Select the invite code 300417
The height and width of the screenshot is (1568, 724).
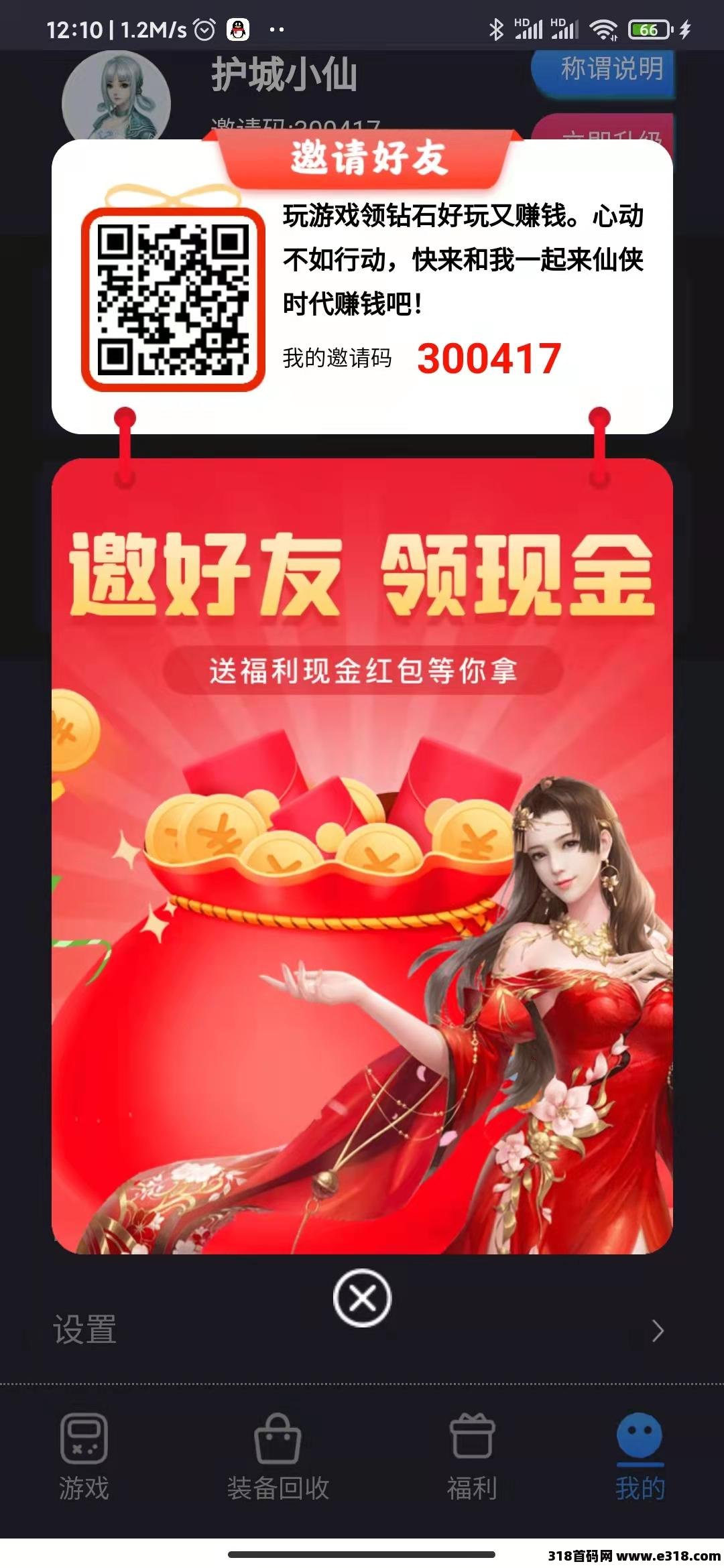[489, 358]
